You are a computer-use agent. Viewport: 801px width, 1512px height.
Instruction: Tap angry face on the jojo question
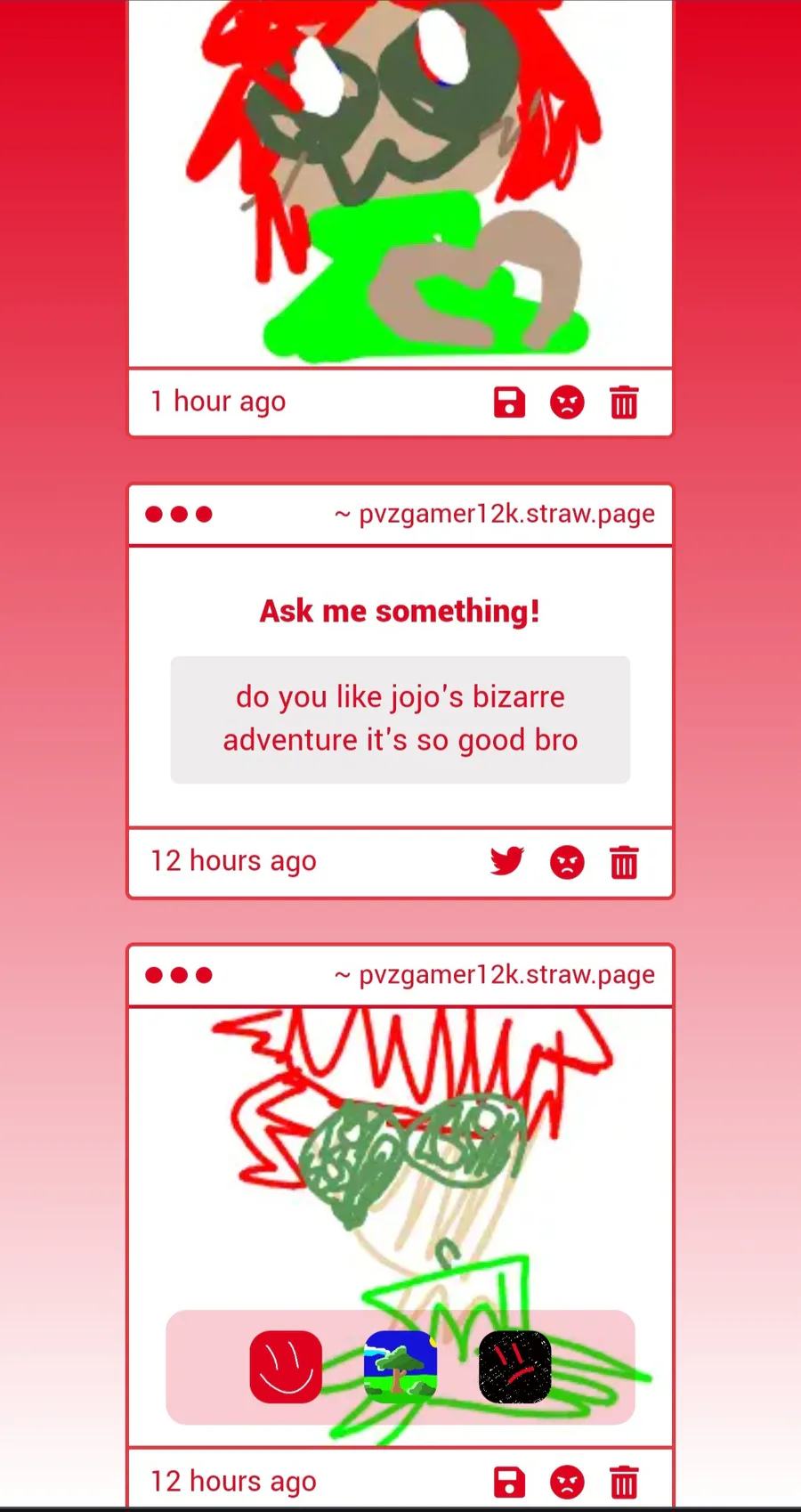pos(567,862)
